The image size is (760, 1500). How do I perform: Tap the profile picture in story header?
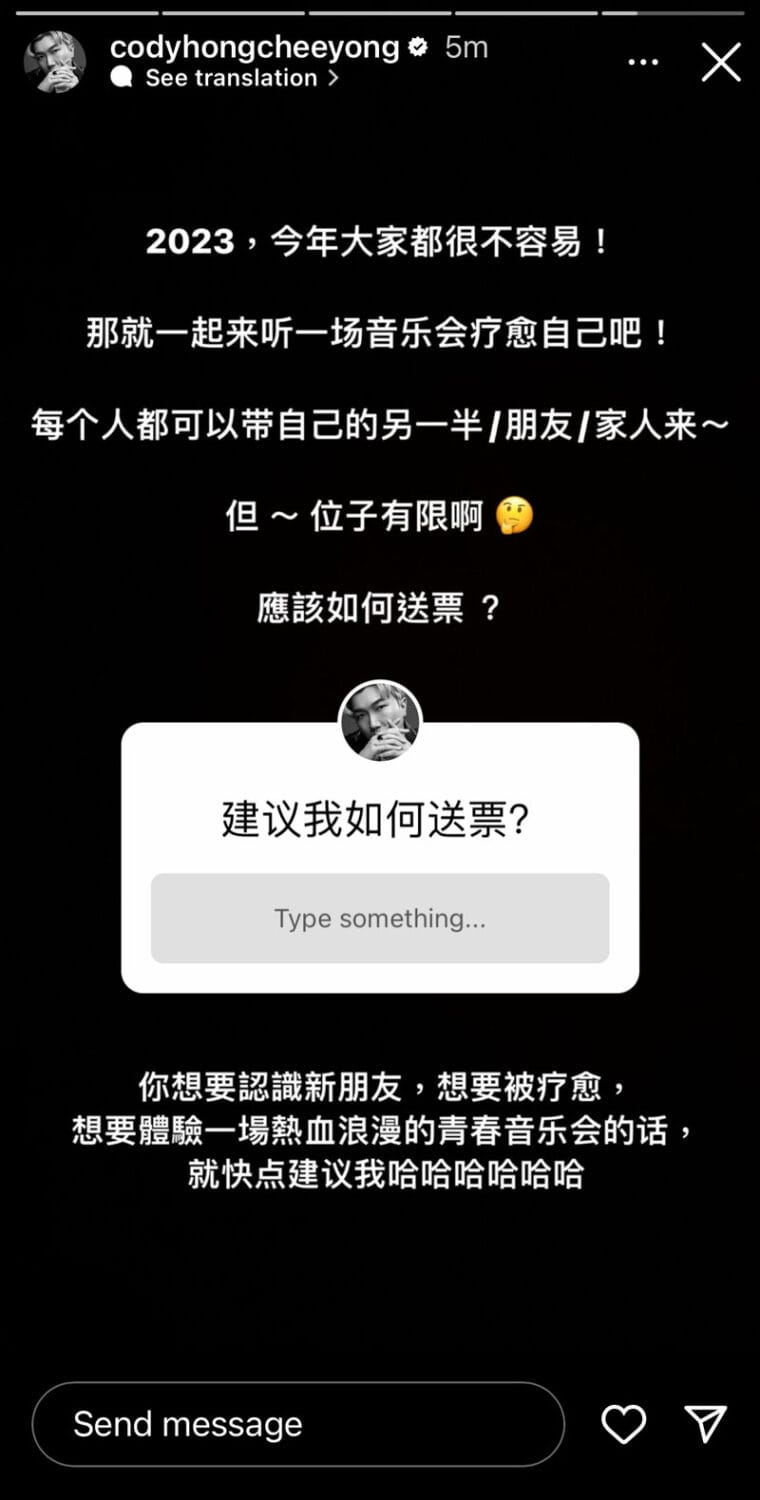point(54,62)
